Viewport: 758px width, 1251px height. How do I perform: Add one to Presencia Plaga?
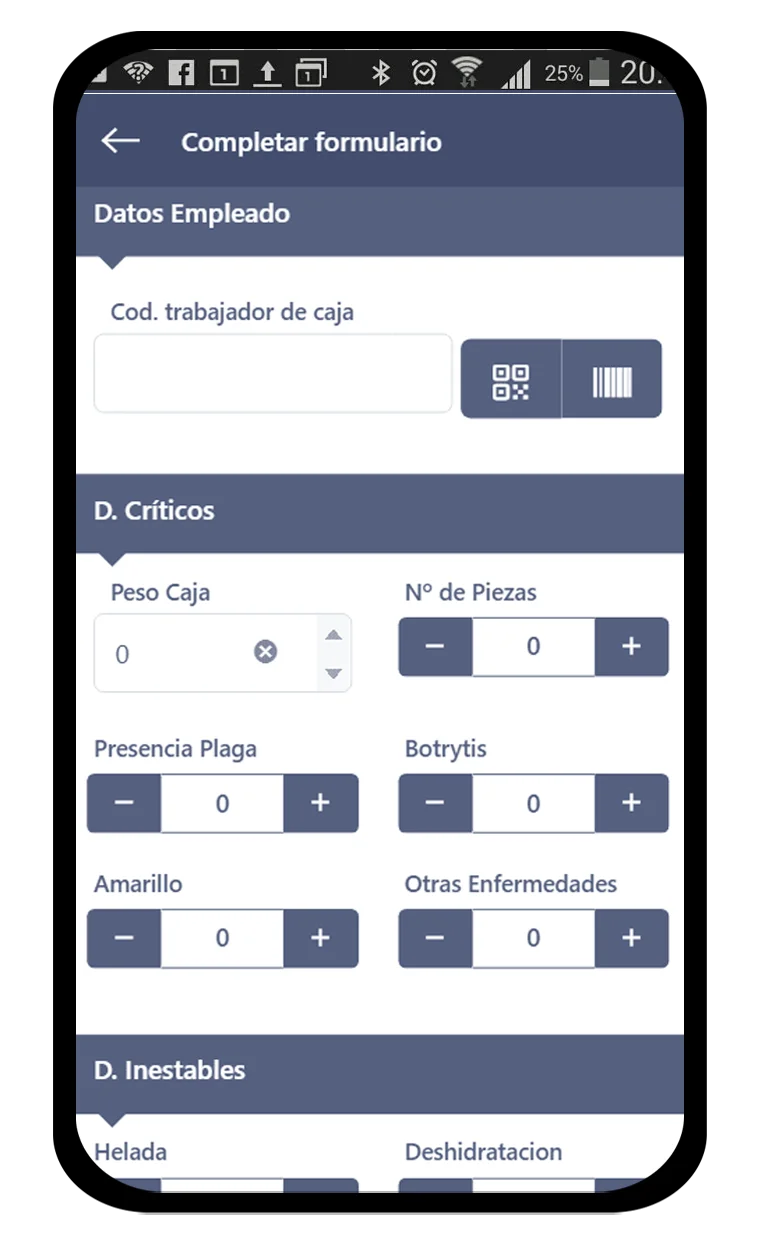(320, 803)
